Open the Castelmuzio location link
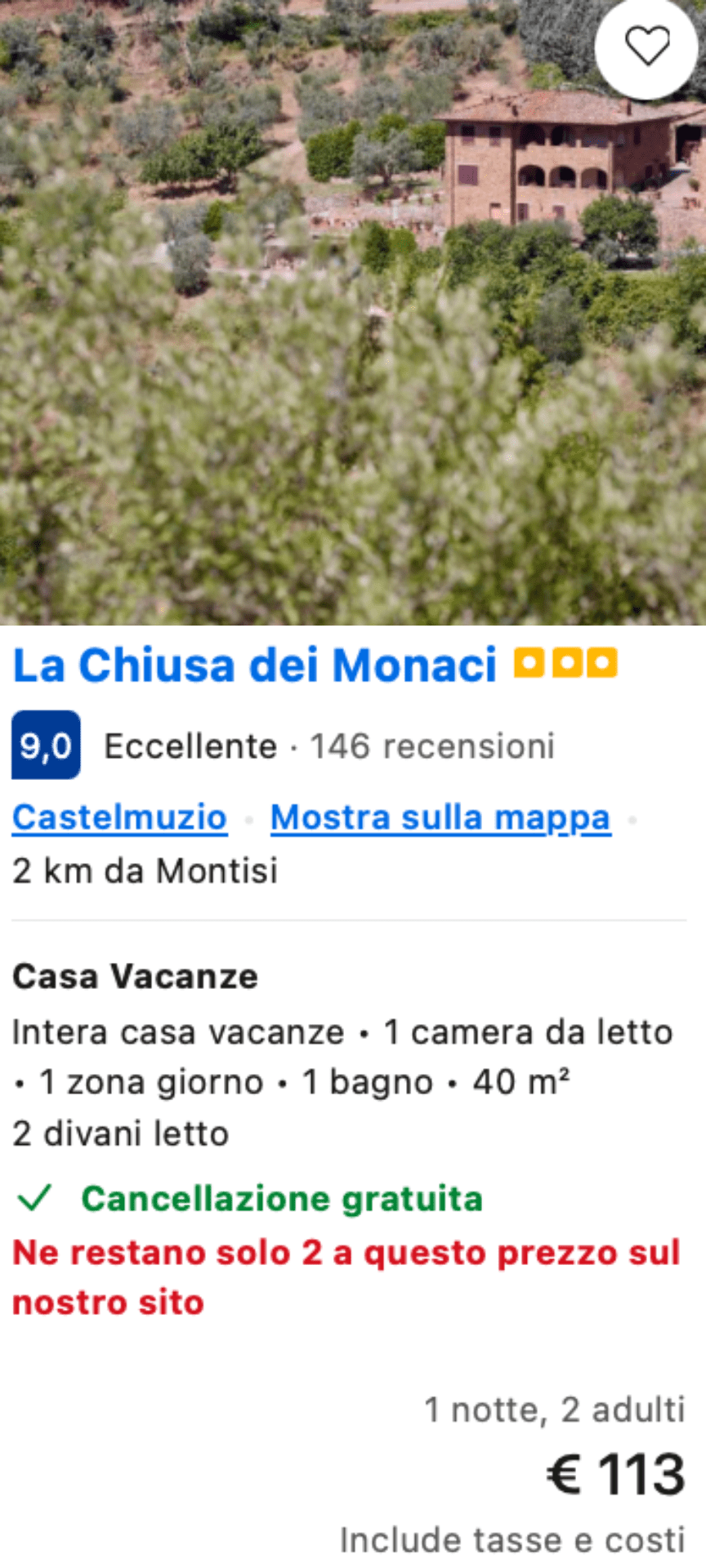The width and height of the screenshot is (706, 1568). click(119, 817)
